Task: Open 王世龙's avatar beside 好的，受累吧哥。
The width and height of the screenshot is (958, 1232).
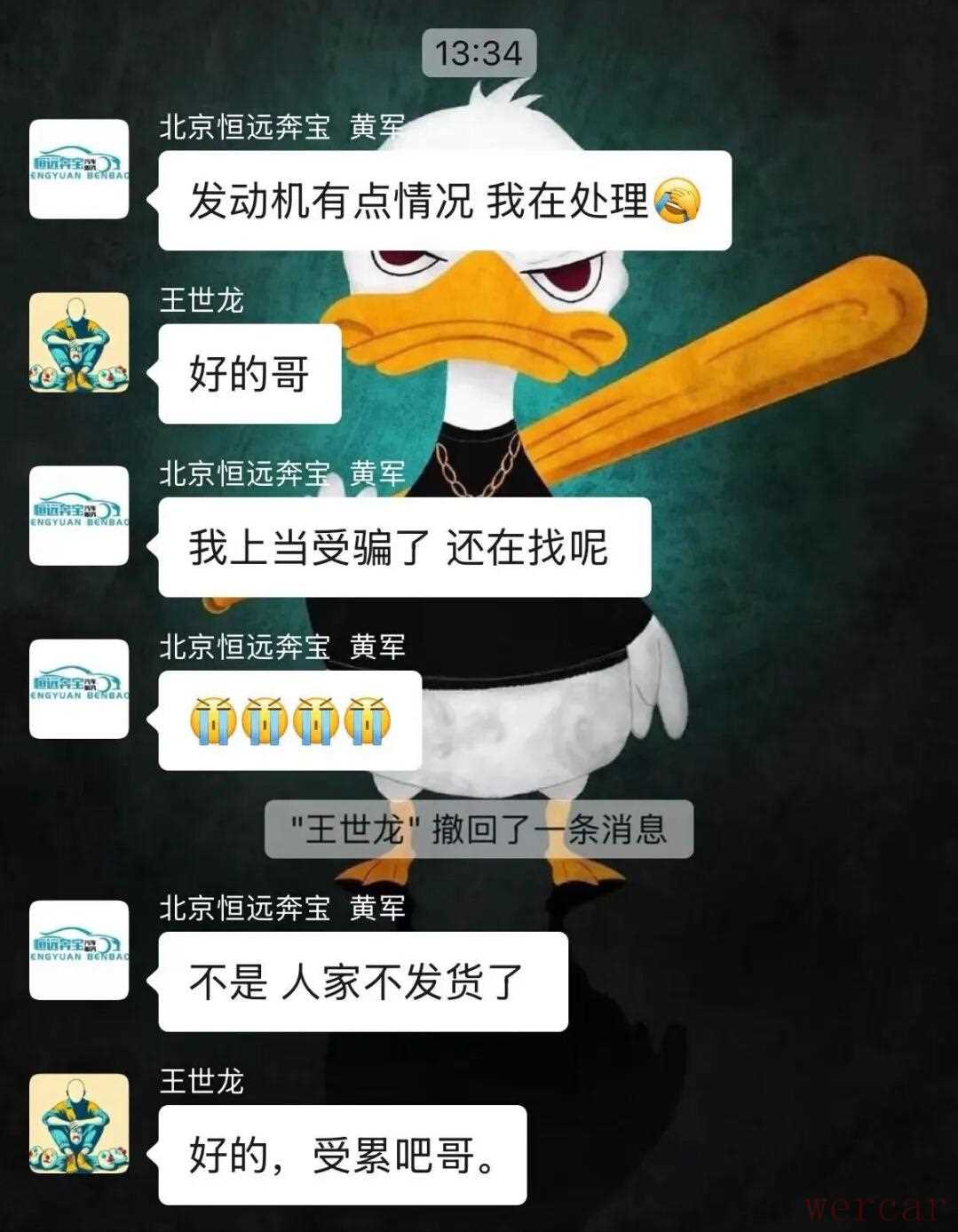Action: (x=79, y=1123)
